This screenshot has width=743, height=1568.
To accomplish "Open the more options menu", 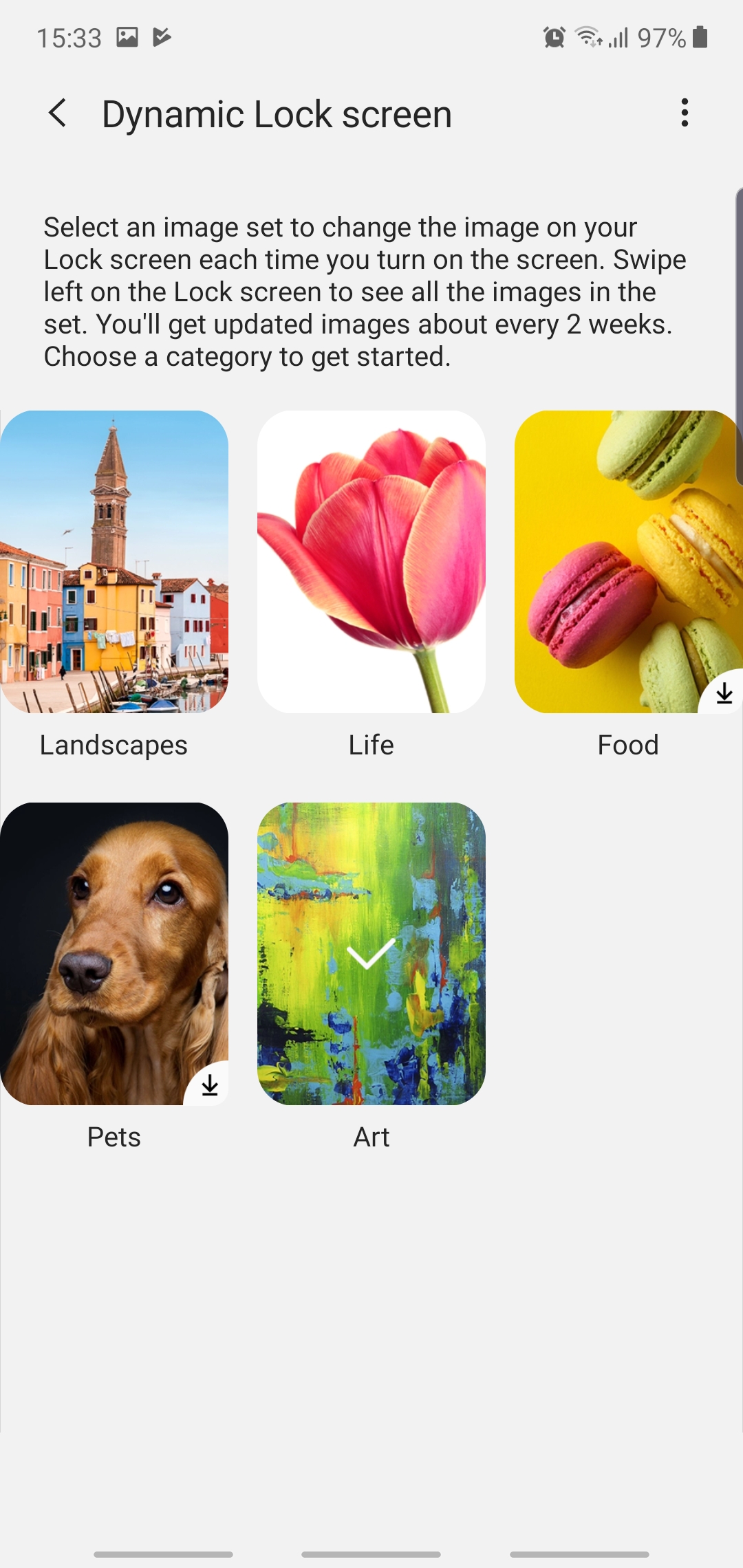I will 684,113.
